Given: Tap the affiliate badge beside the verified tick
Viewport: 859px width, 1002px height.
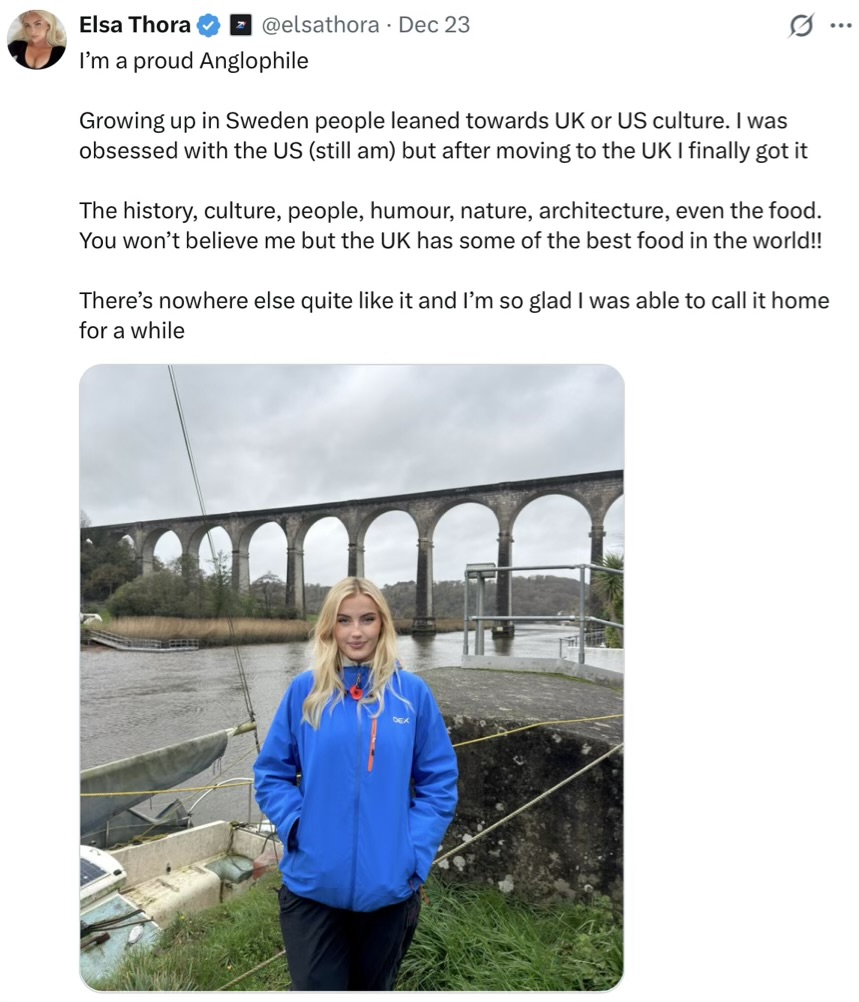Looking at the screenshot, I should [x=239, y=25].
